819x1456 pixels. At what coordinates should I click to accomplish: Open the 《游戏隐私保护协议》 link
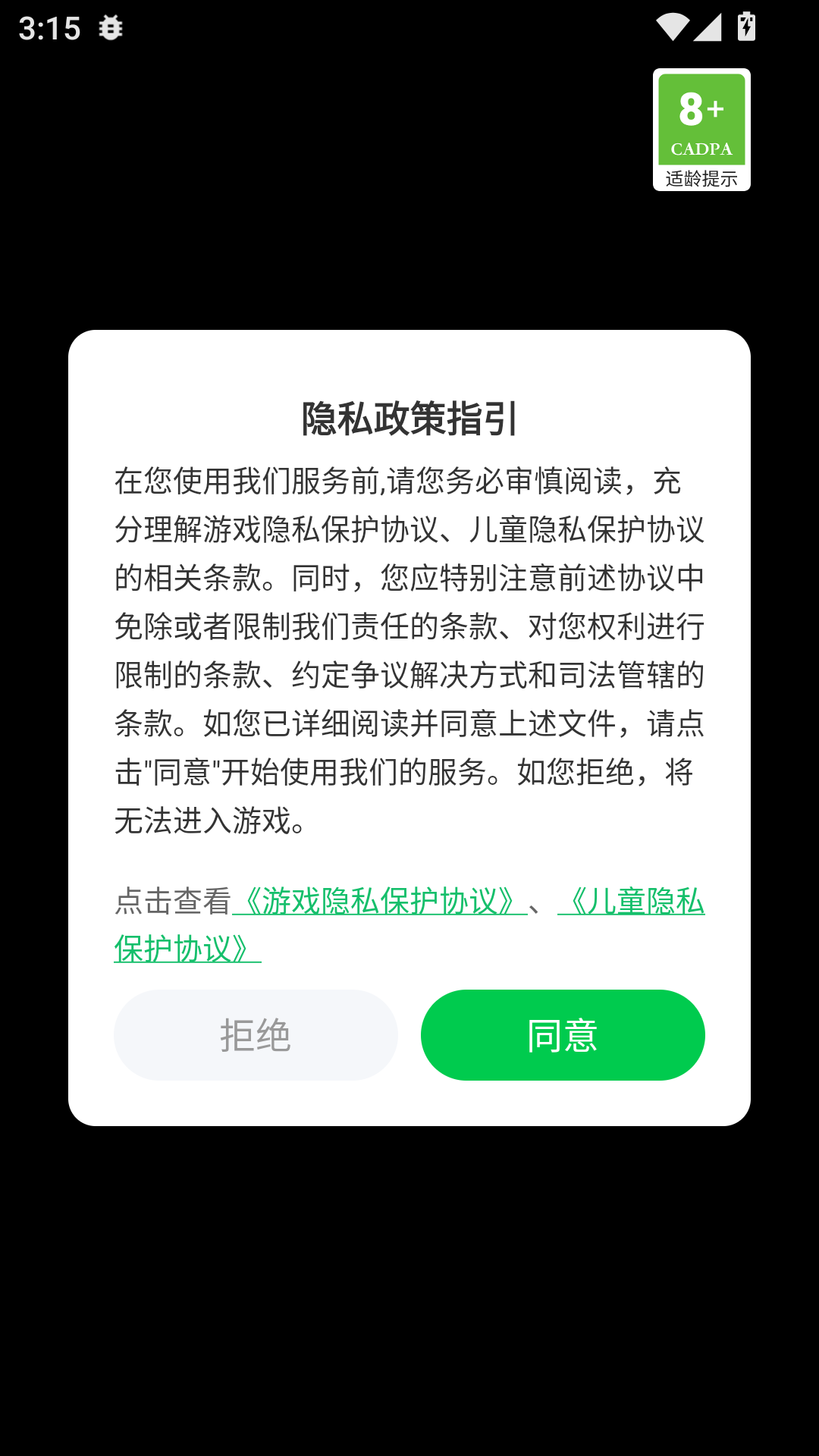pyautogui.click(x=379, y=901)
